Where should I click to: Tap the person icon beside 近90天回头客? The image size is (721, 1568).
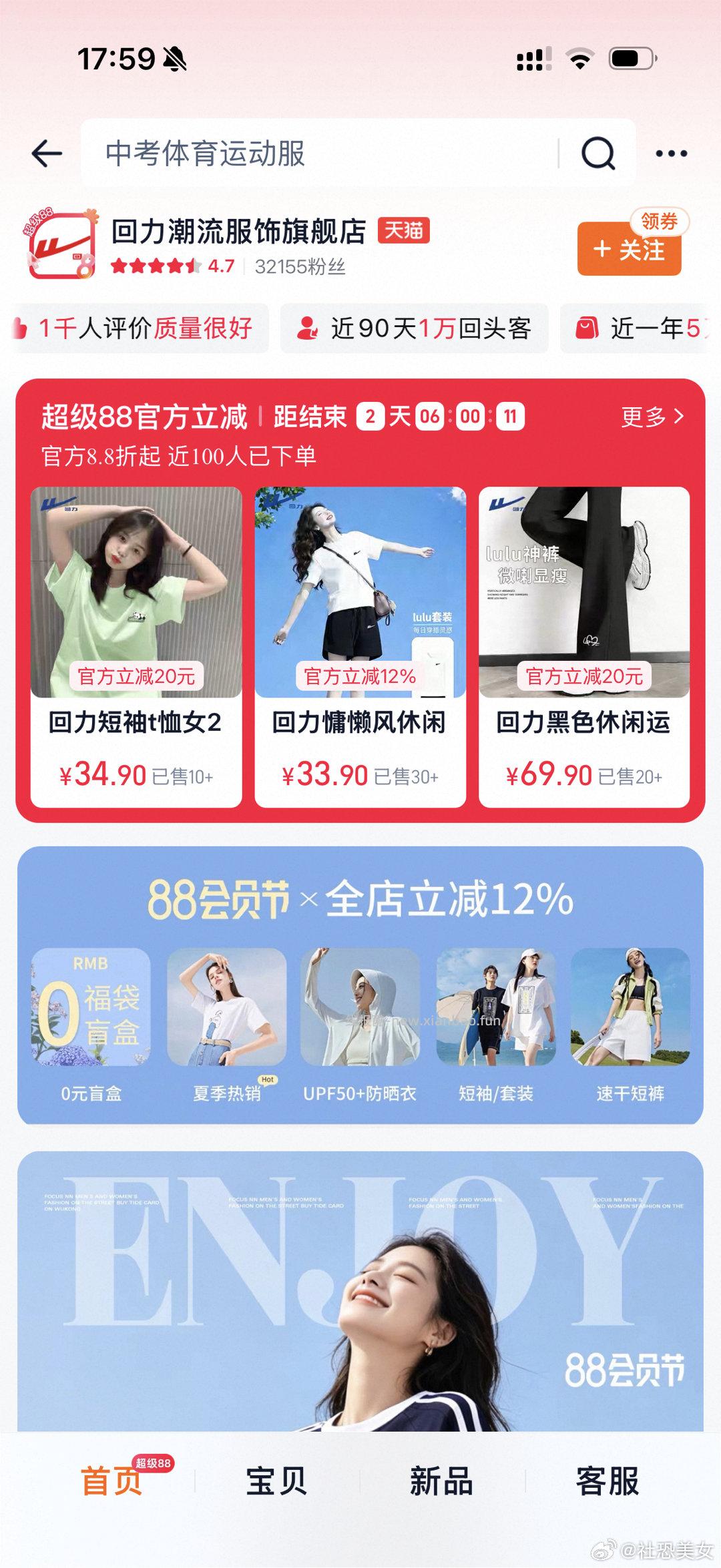[x=309, y=329]
